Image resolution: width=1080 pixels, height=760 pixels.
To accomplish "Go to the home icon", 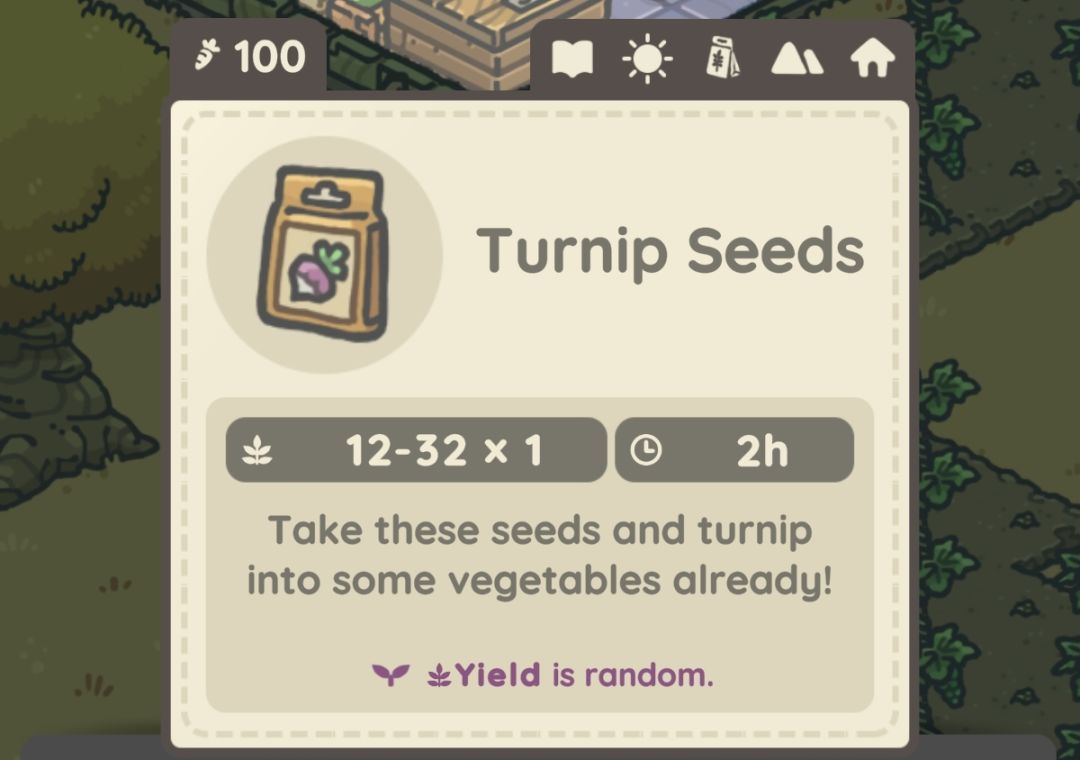I will (872, 60).
